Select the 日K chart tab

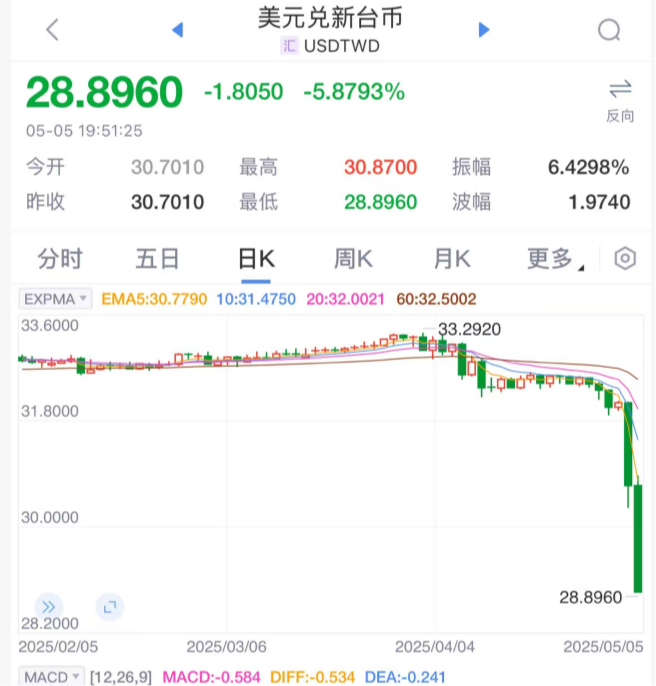pos(255,259)
